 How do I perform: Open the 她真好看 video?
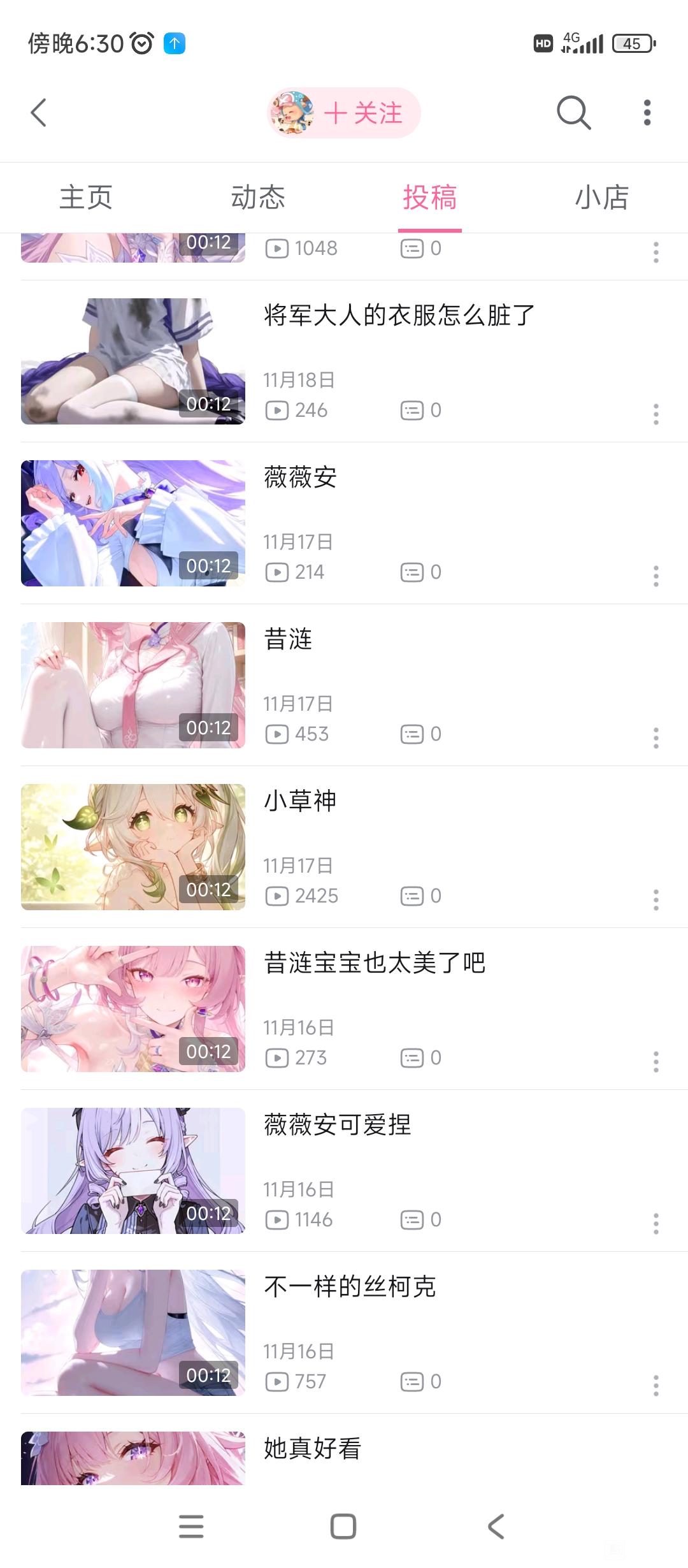[312, 1449]
